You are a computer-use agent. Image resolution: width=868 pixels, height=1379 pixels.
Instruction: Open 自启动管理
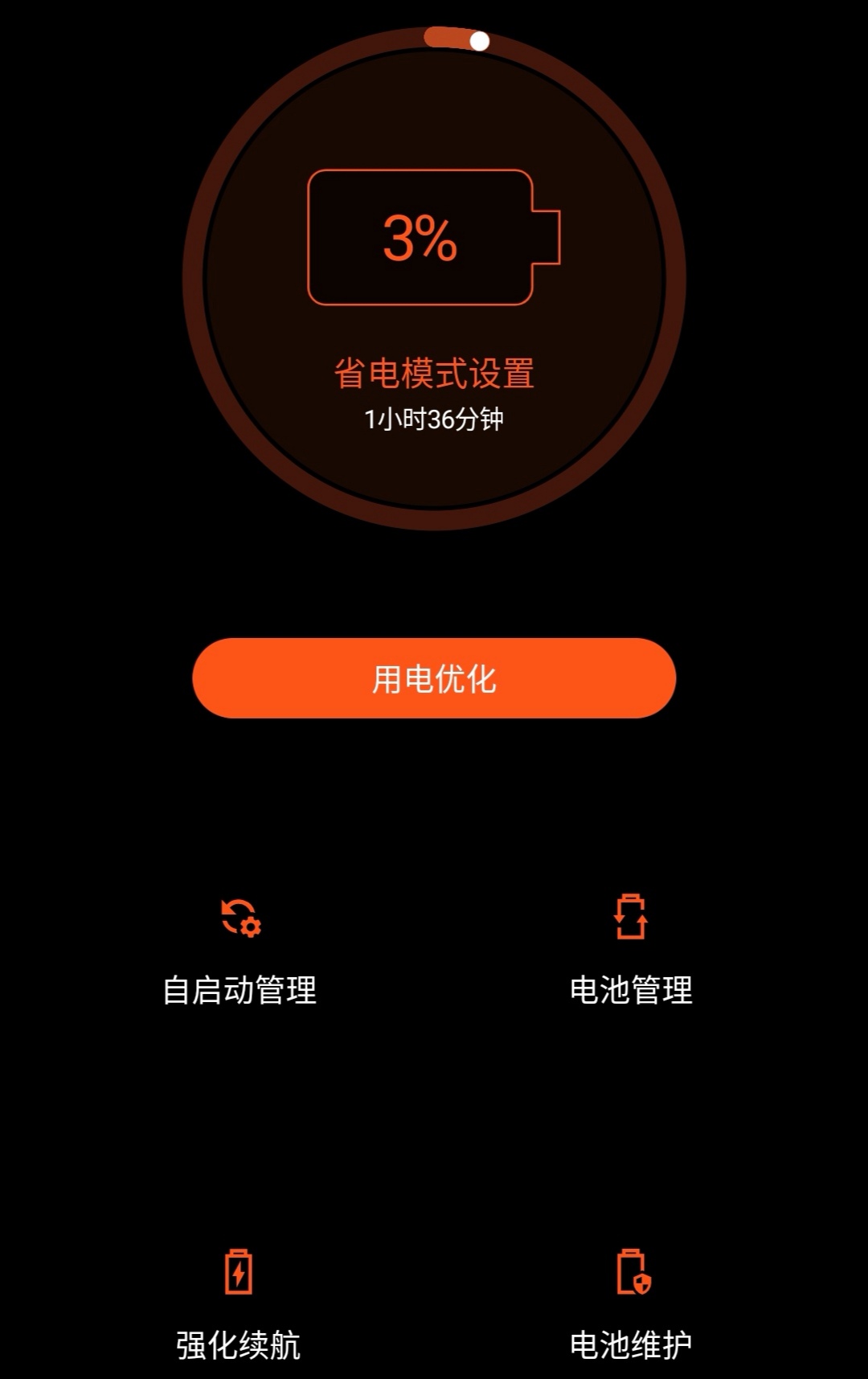pos(240,952)
